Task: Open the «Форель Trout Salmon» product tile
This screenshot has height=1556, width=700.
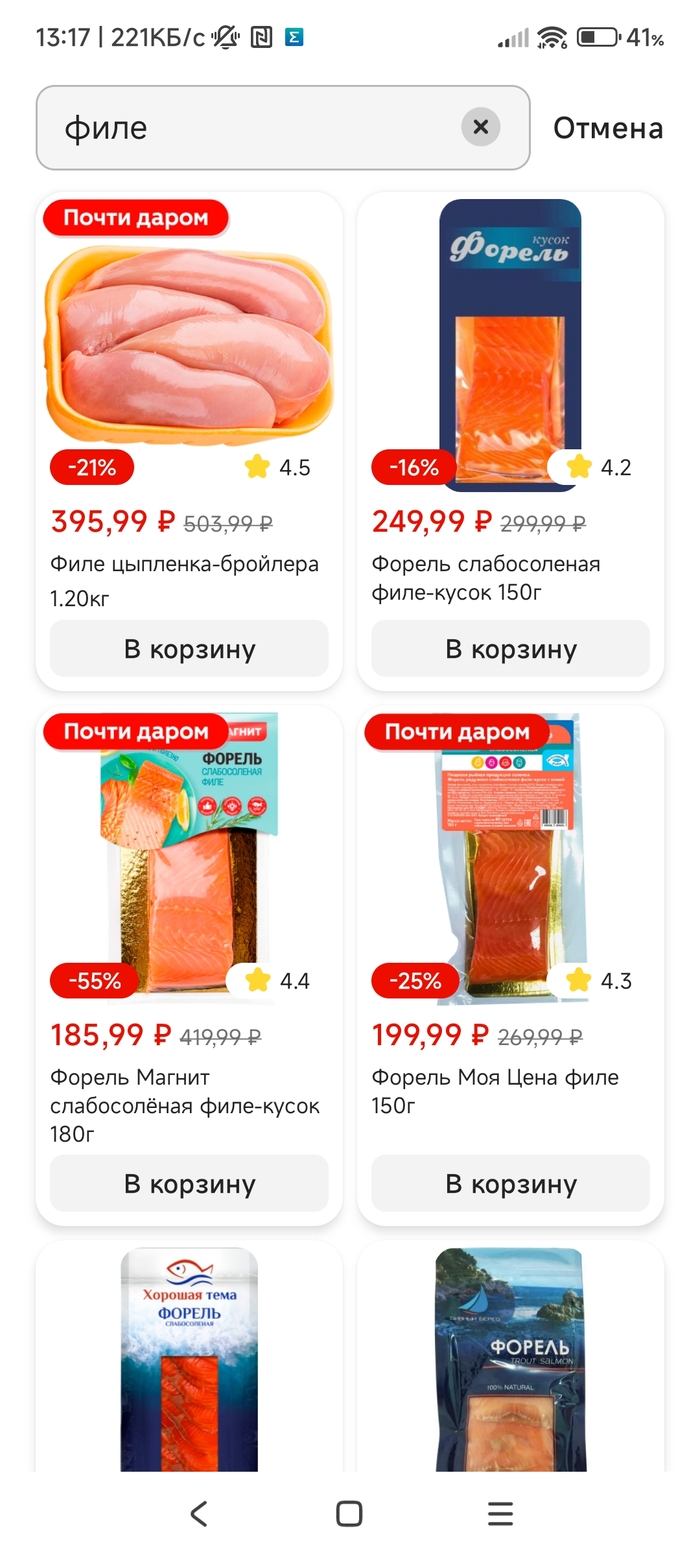Action: [x=510, y=1360]
